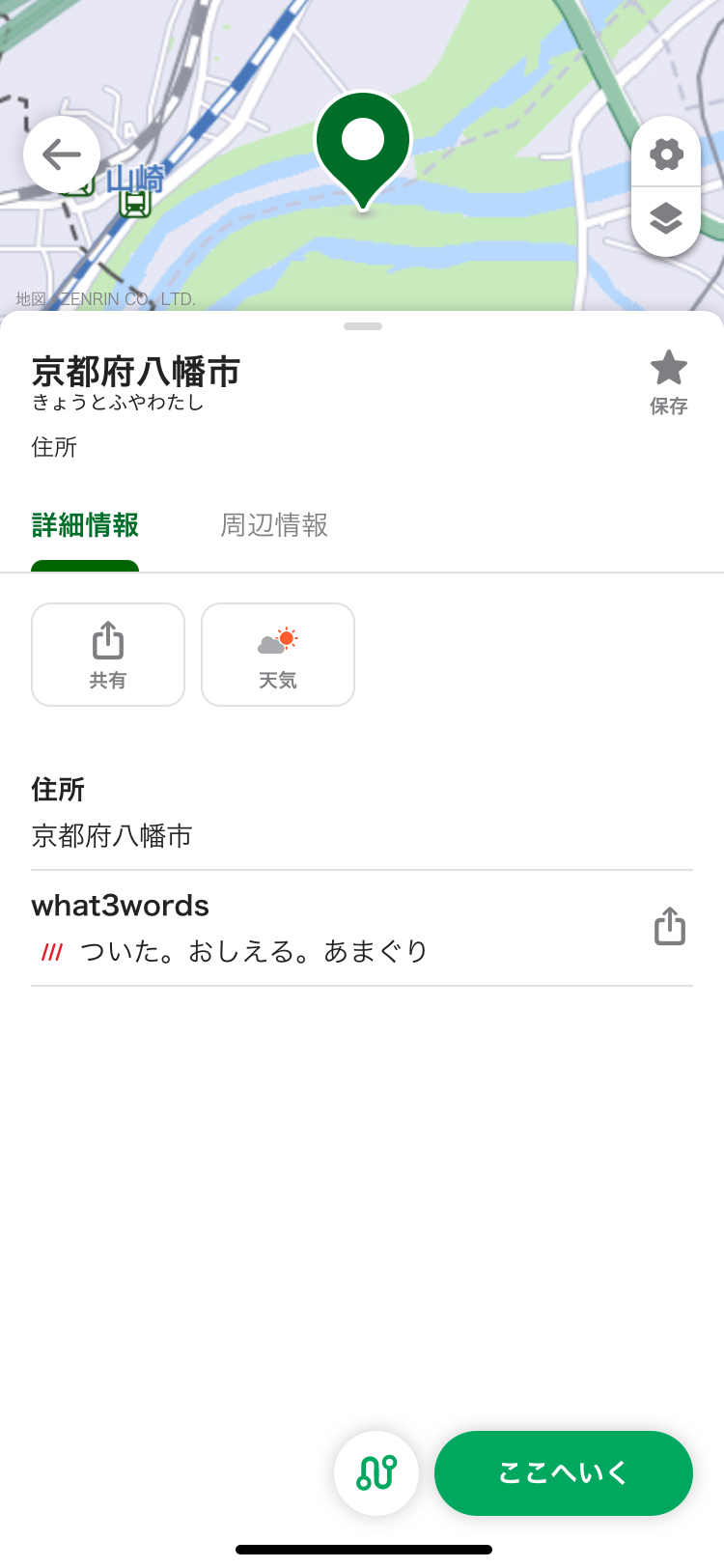Open the map layers selector
The image size is (724, 1568).
[x=666, y=220]
